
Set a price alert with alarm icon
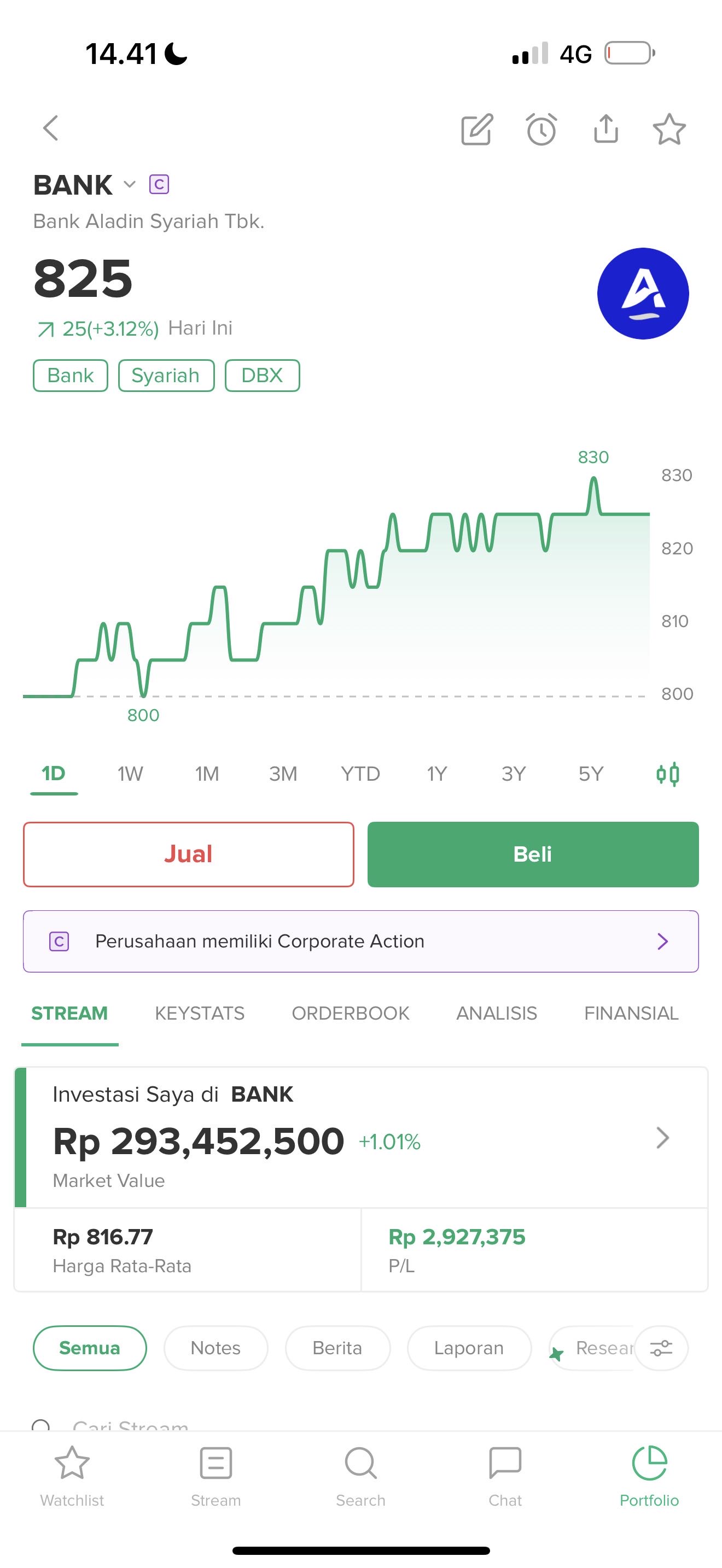[x=541, y=129]
